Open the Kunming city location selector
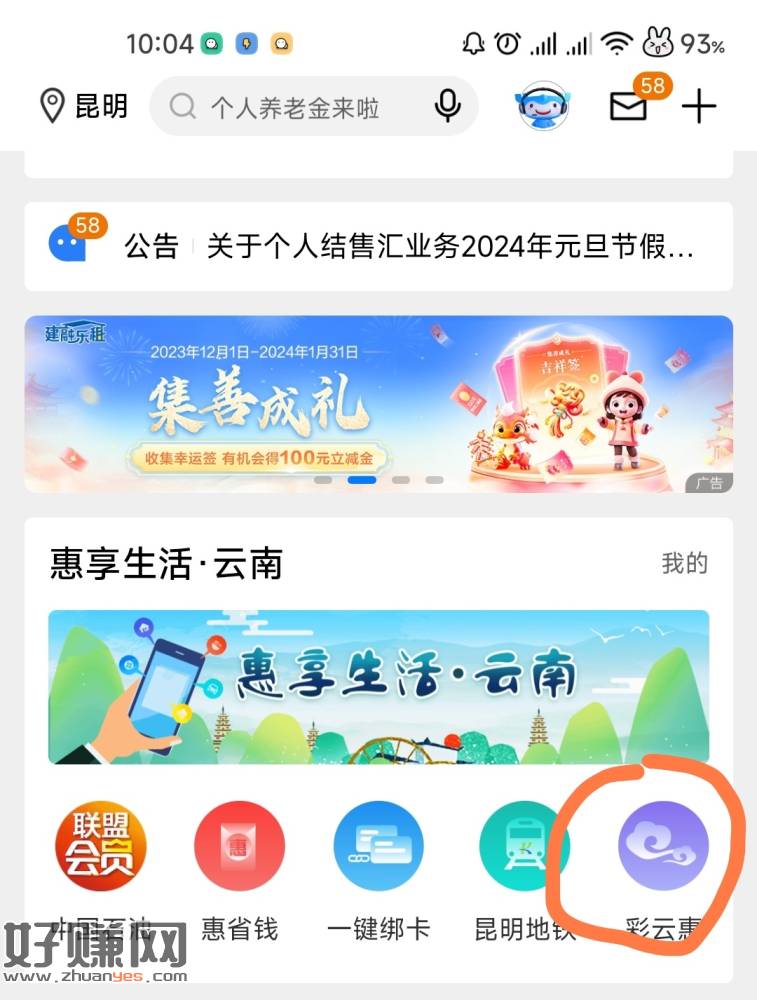Image resolution: width=757 pixels, height=1000 pixels. pyautogui.click(x=84, y=106)
